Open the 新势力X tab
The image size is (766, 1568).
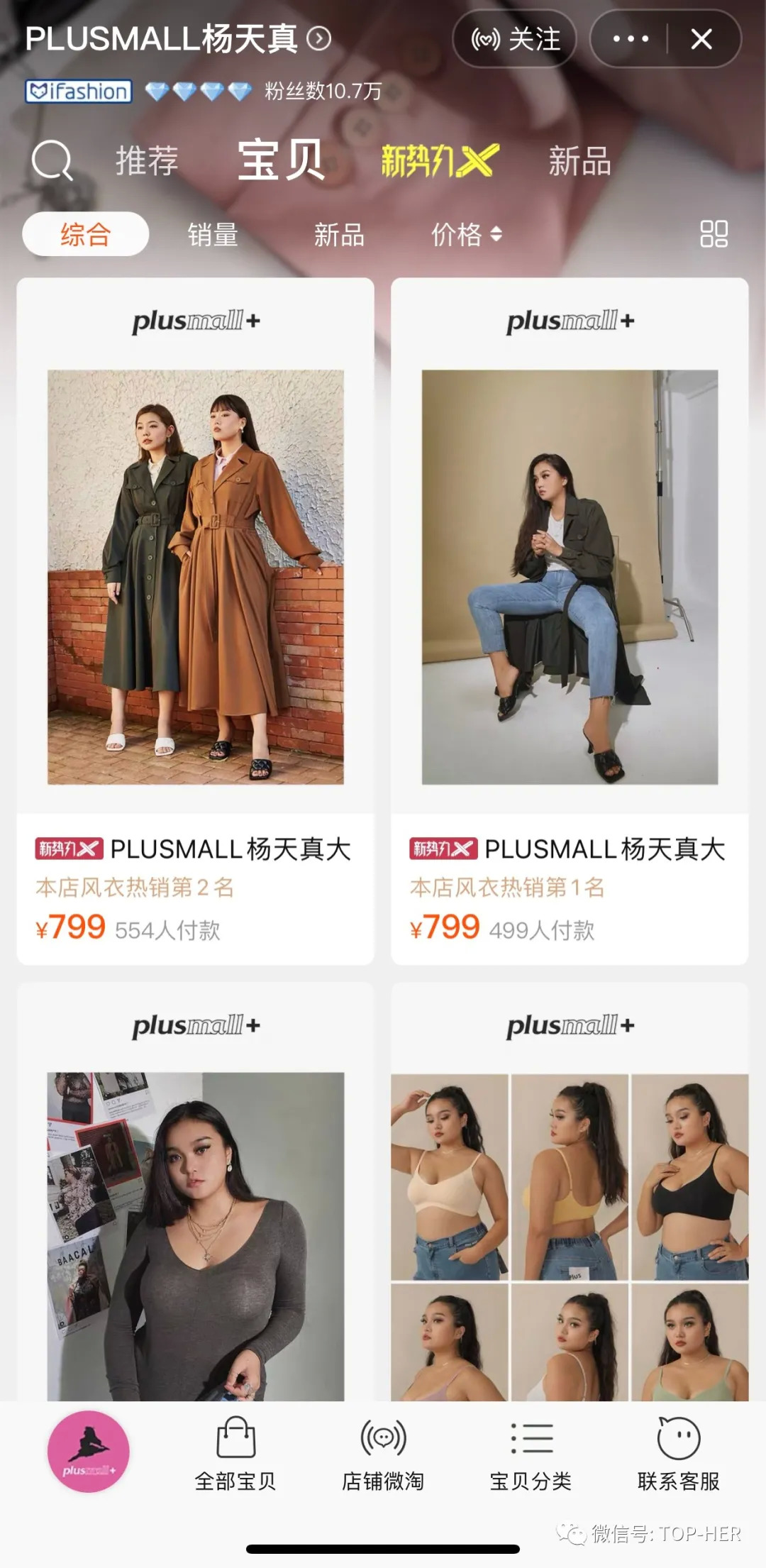click(440, 160)
